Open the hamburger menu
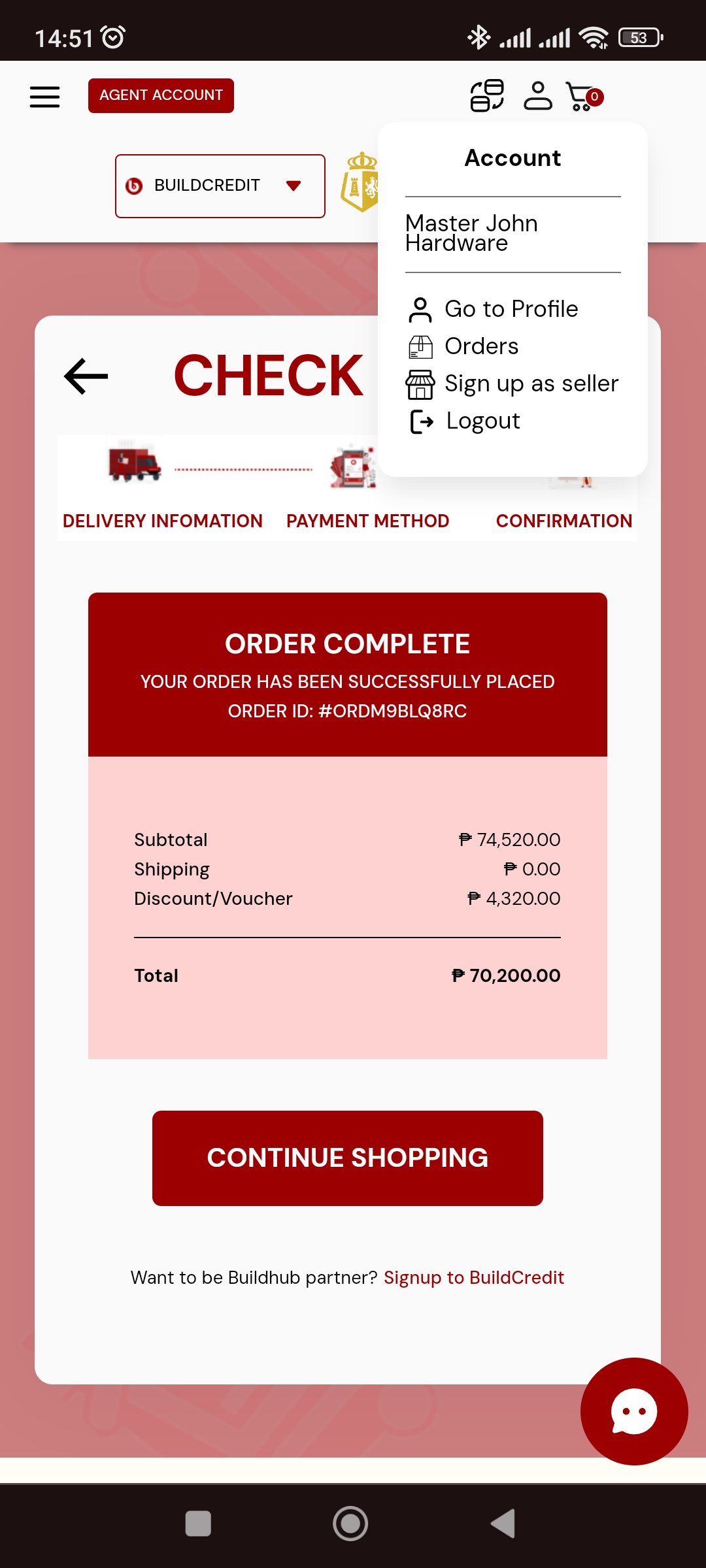Viewport: 706px width, 1568px height. (44, 97)
